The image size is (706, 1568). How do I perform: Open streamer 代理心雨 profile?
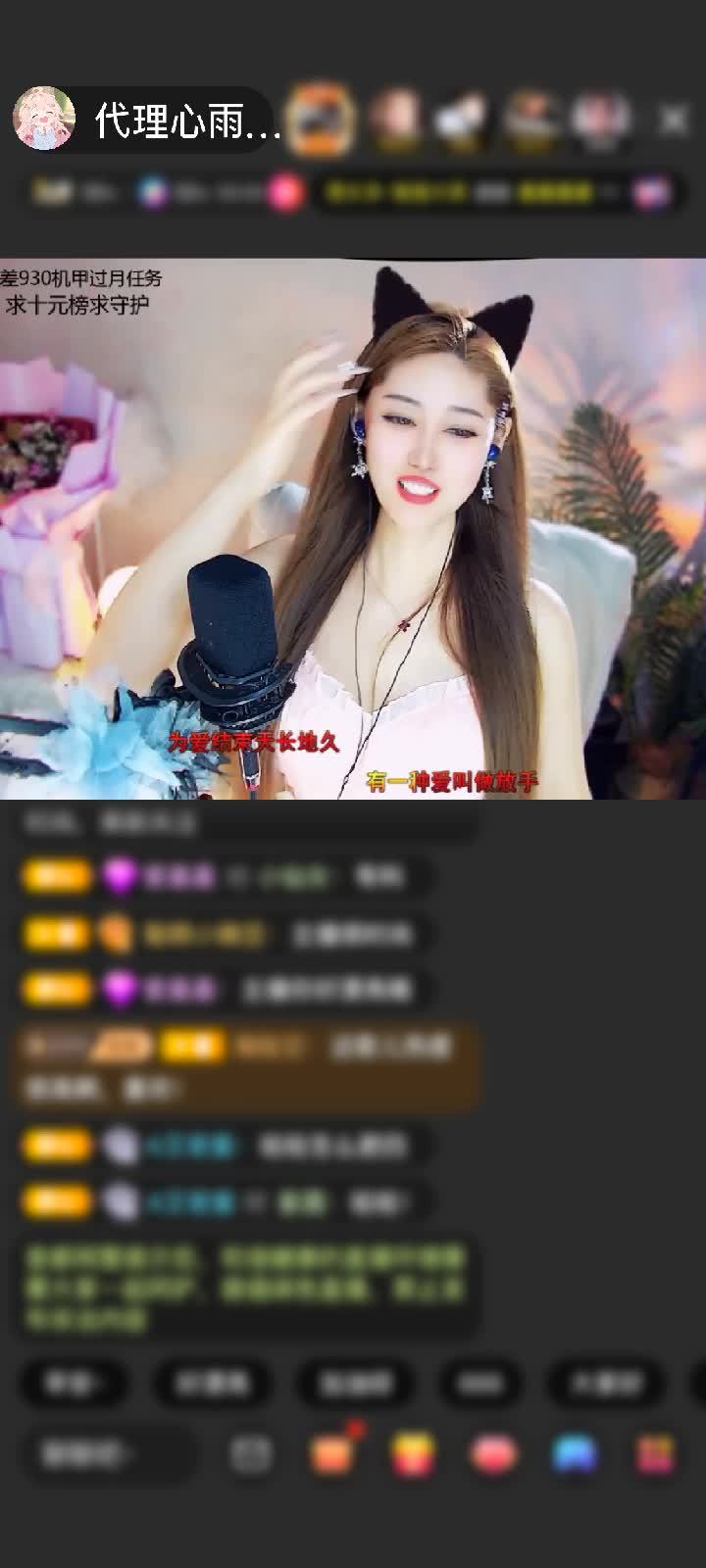click(x=45, y=119)
